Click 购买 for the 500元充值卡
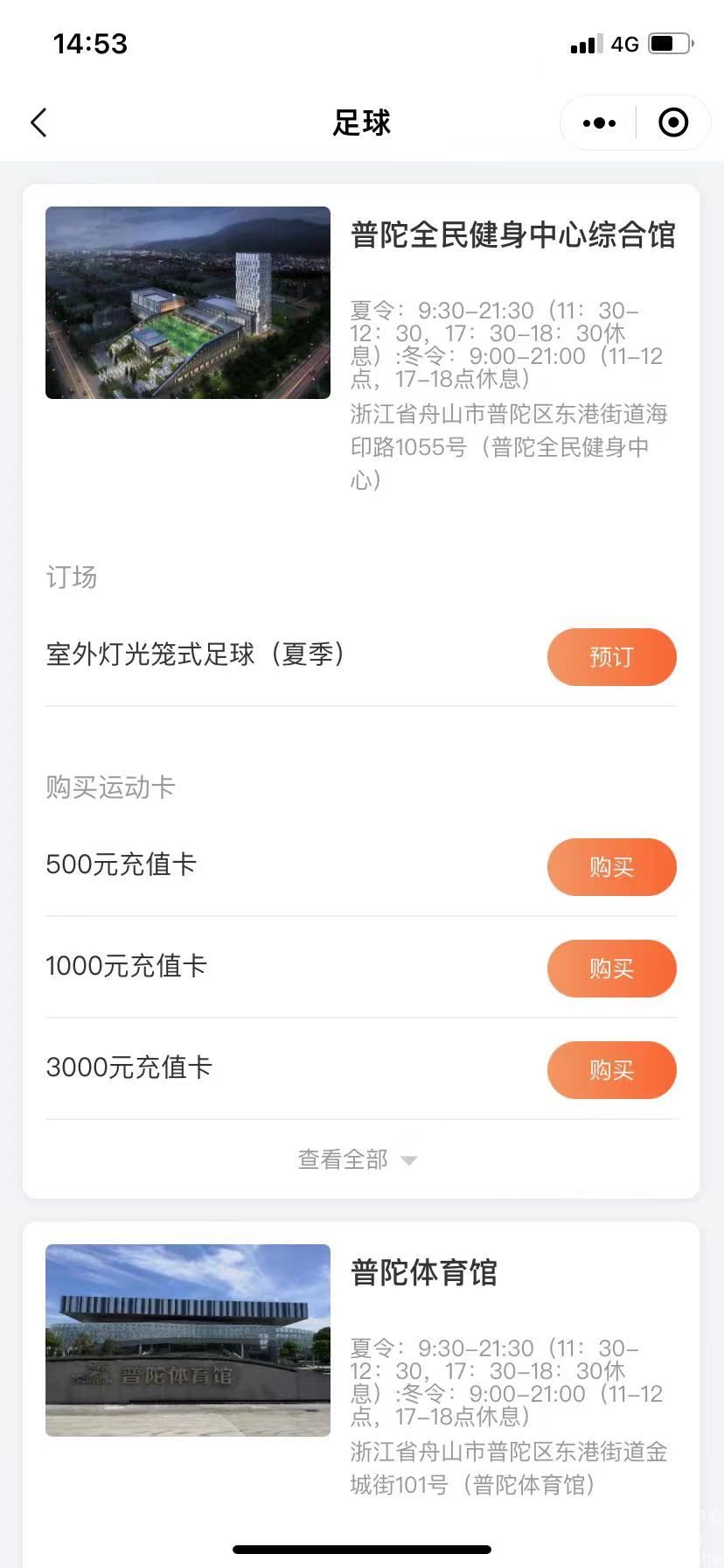Screen dimensions: 724x1568 coord(611,867)
